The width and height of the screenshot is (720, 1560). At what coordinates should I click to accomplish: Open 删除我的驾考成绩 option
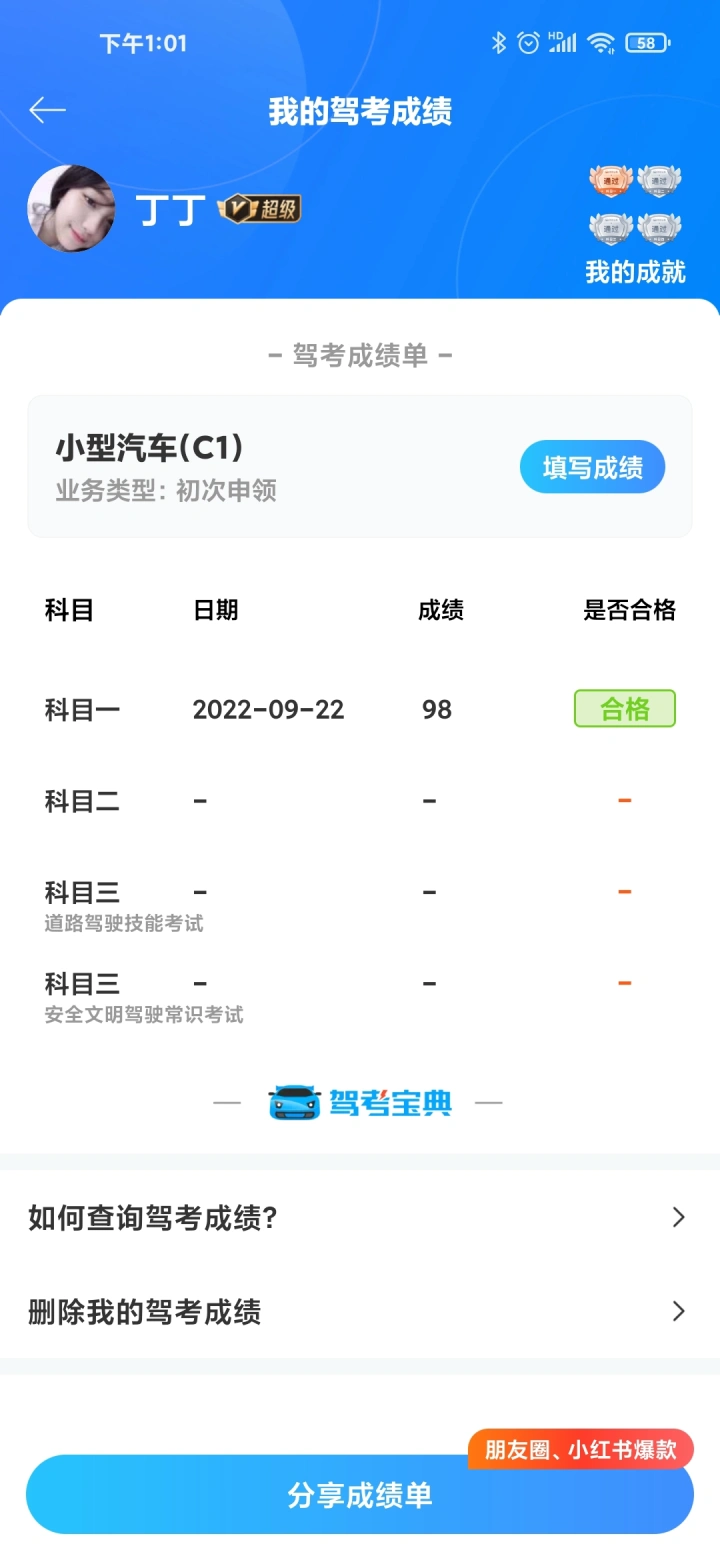pyautogui.click(x=359, y=1311)
